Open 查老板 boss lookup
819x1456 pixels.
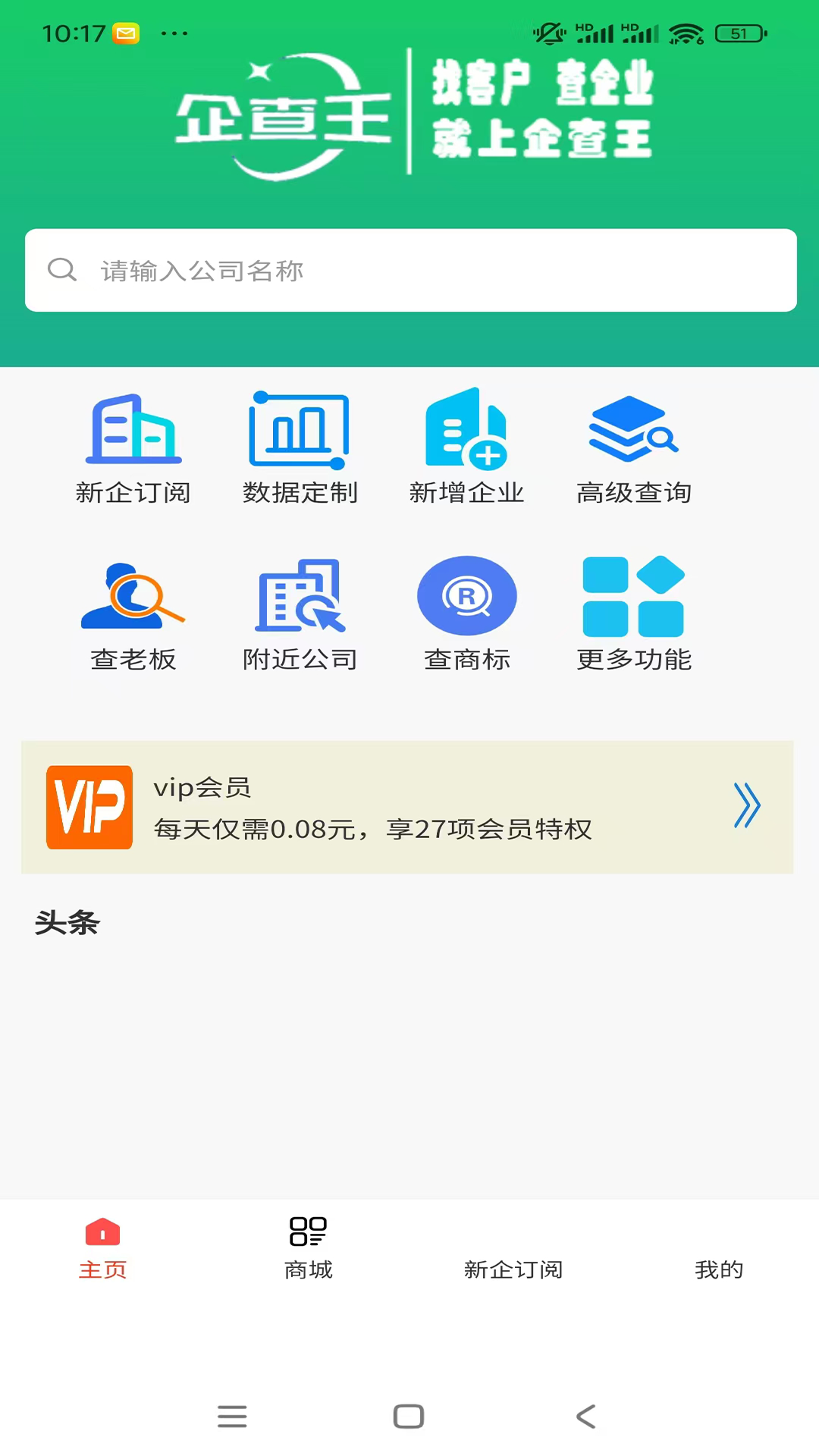point(133,616)
